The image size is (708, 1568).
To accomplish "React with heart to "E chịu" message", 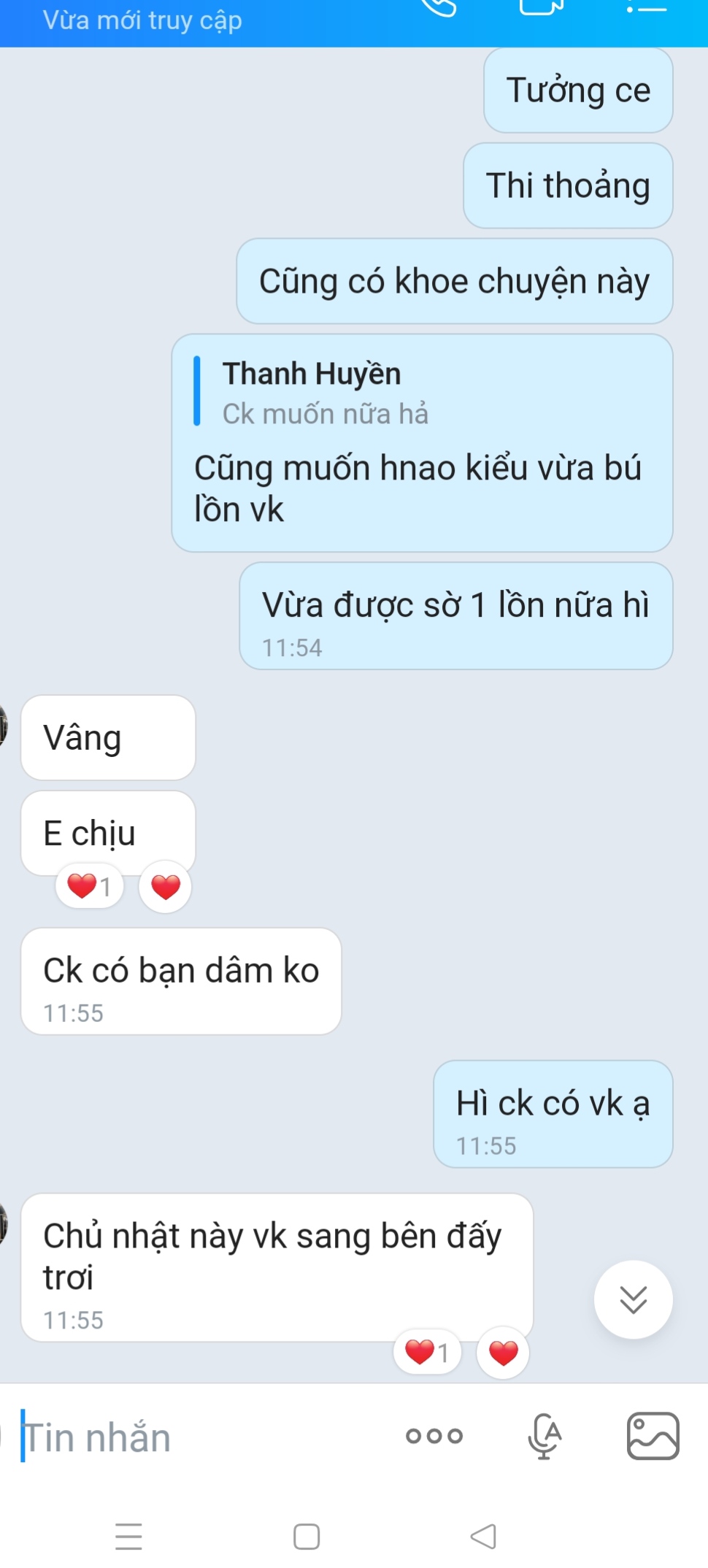I will pos(165,887).
